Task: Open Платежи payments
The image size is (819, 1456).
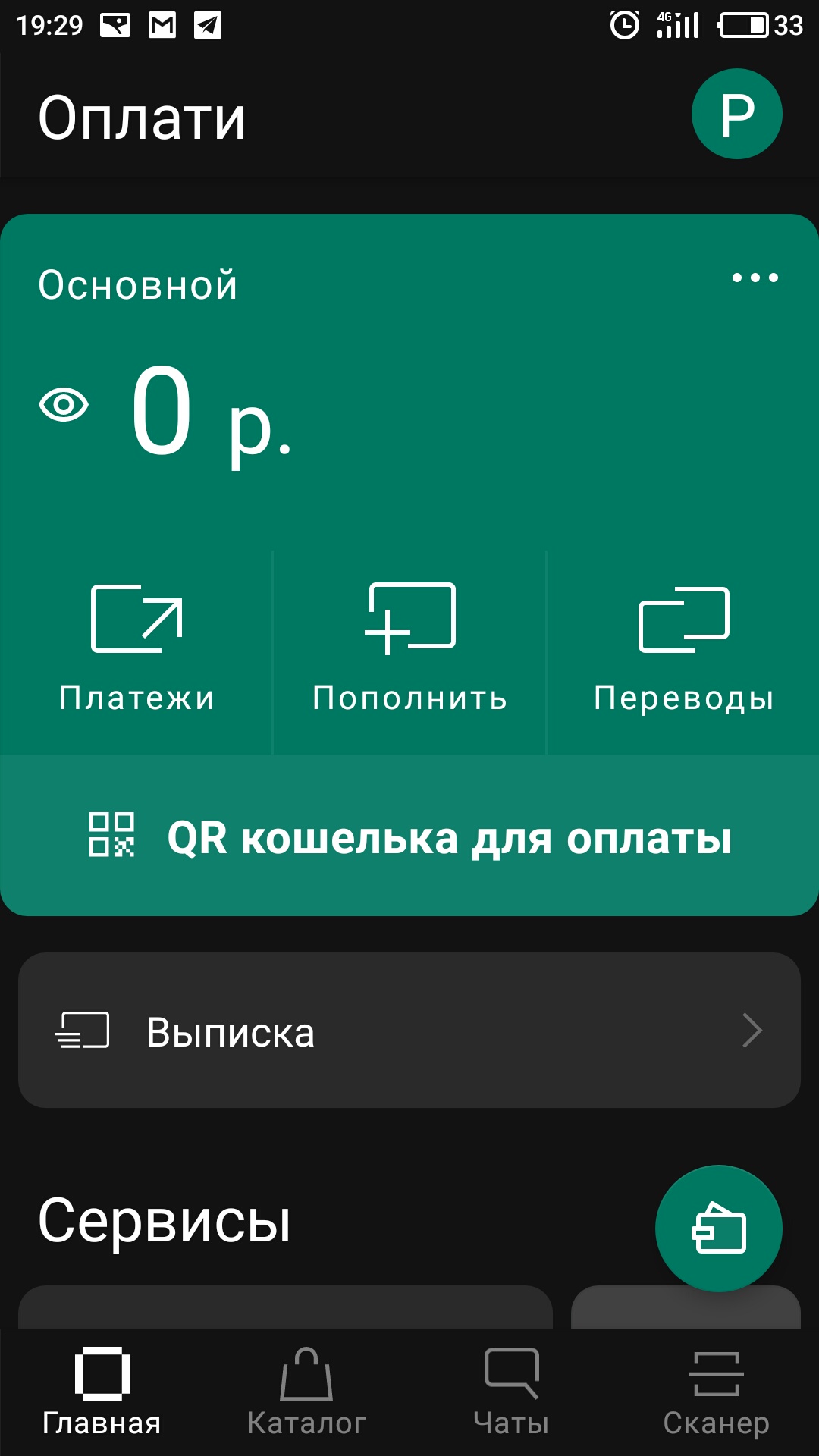Action: 136,650
